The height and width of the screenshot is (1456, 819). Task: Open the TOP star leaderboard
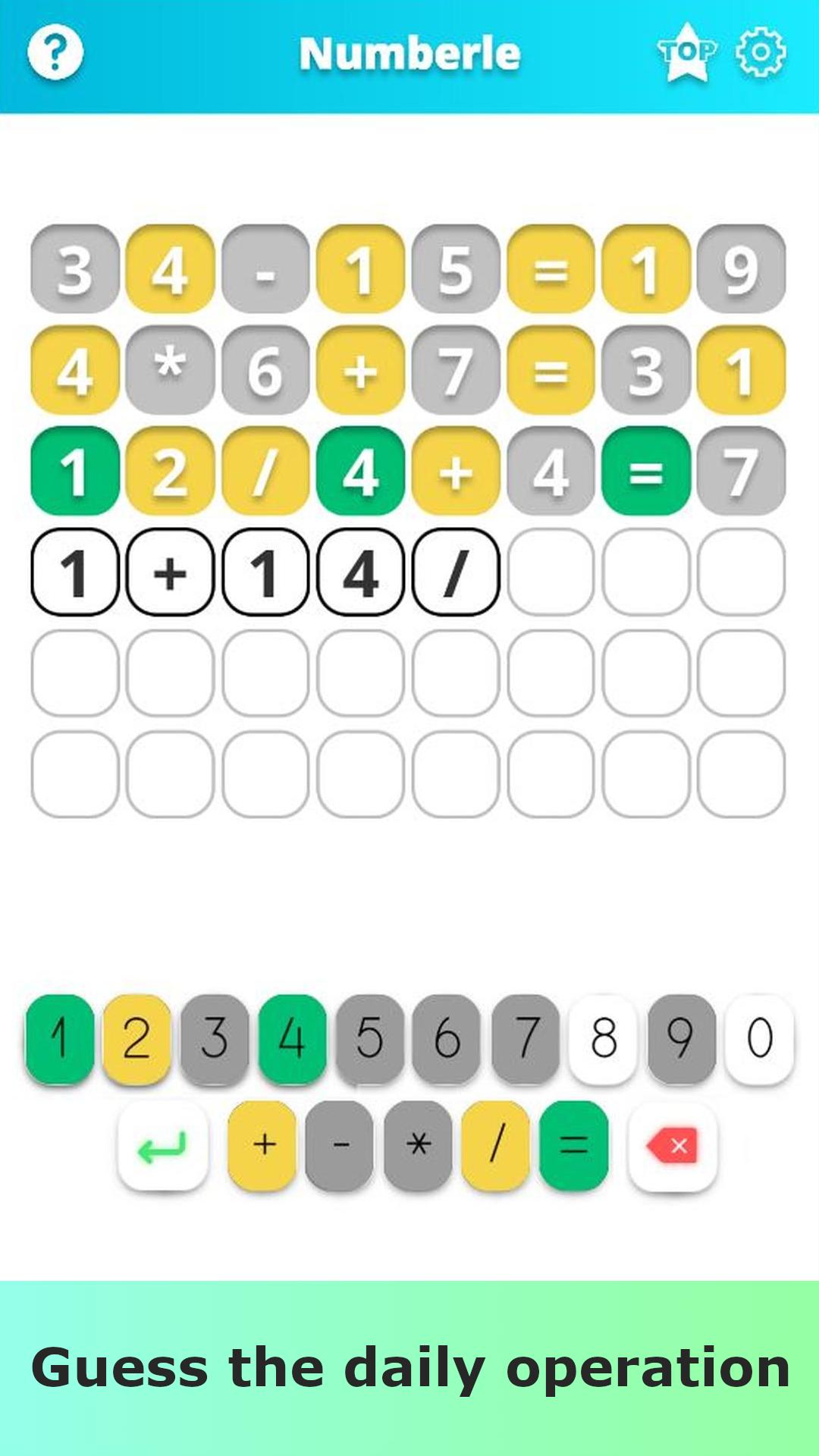pyautogui.click(x=686, y=52)
